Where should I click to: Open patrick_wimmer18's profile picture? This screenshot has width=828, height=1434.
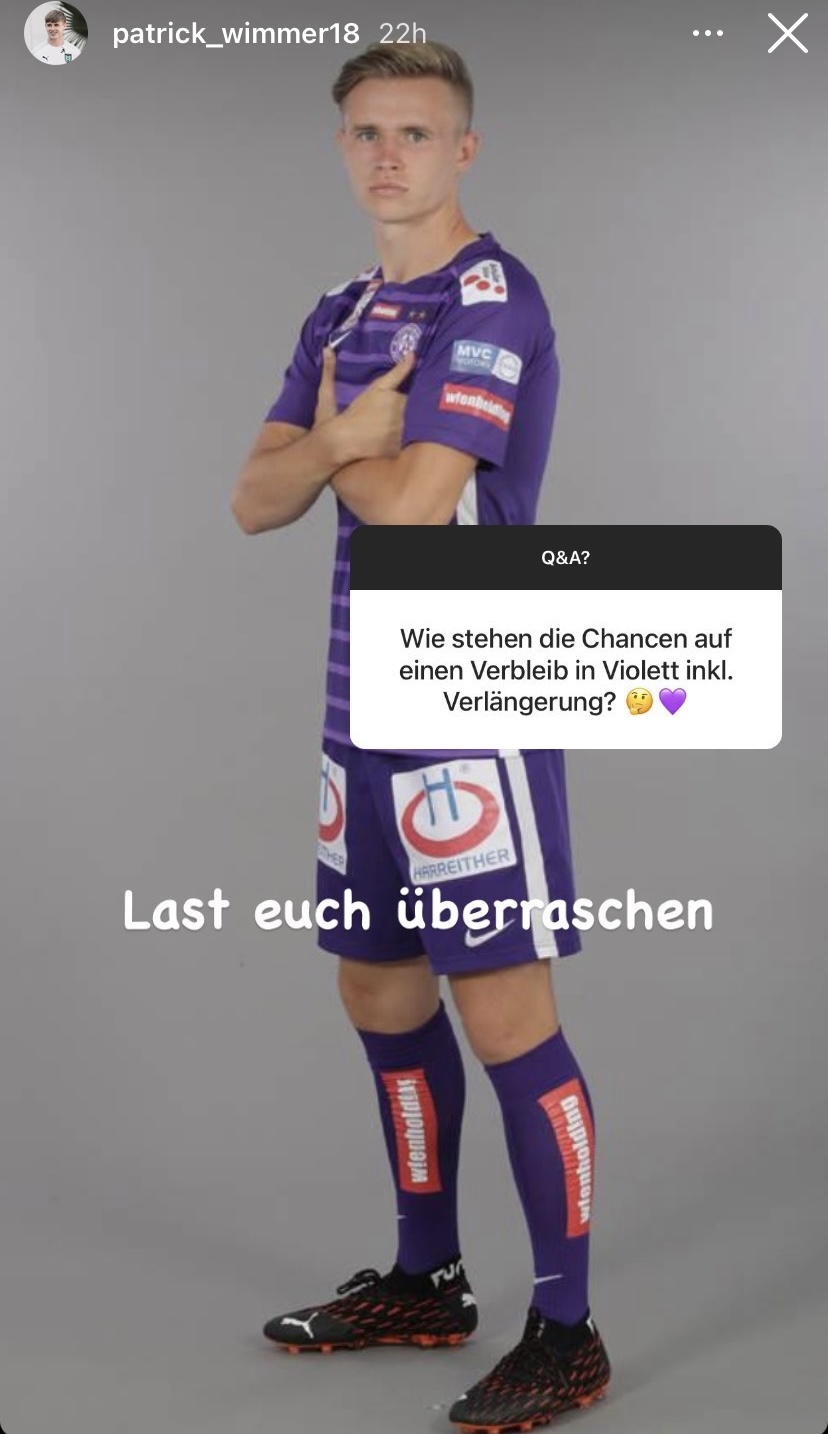(x=56, y=34)
